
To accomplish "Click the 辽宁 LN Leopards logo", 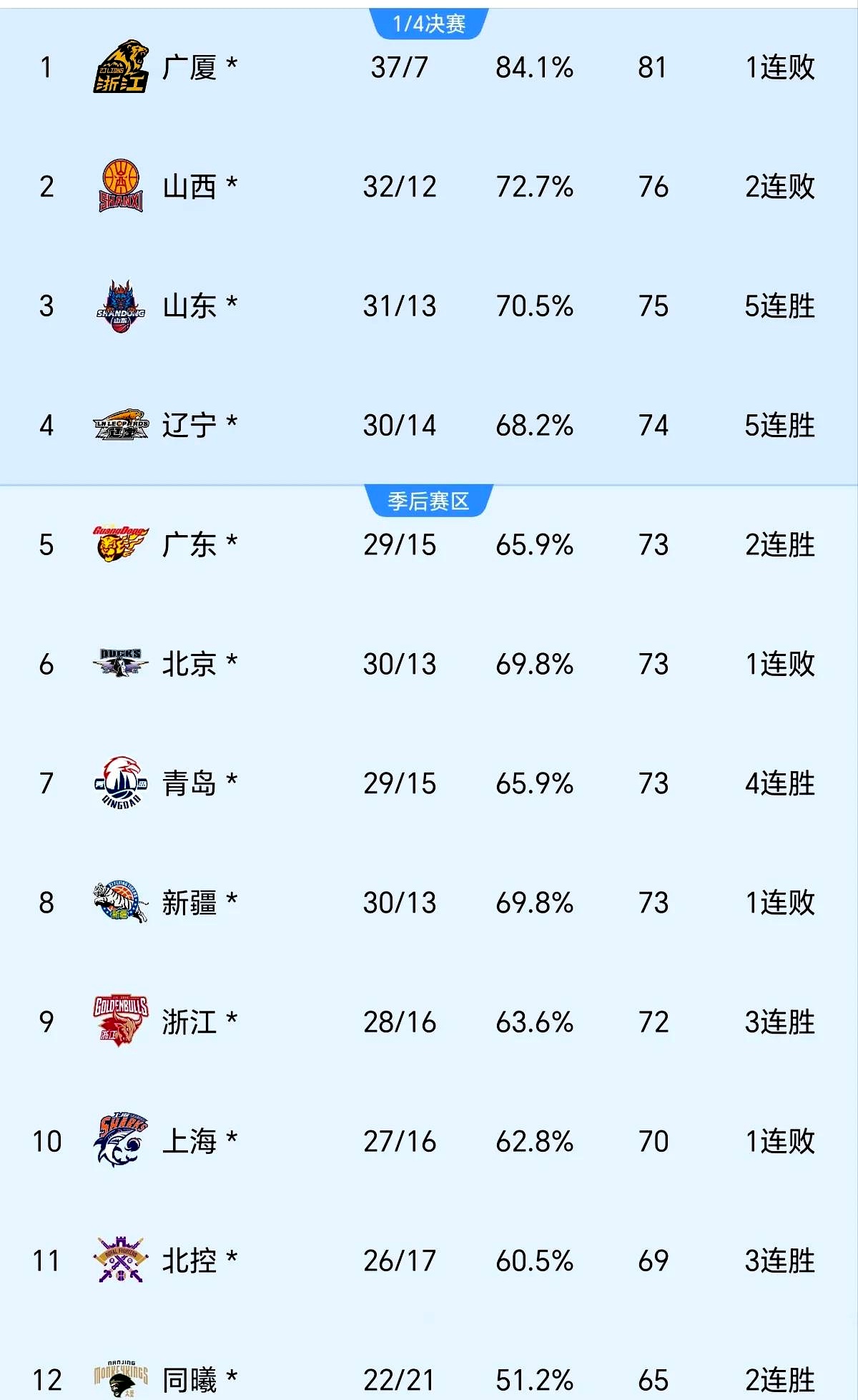I will pos(122,425).
